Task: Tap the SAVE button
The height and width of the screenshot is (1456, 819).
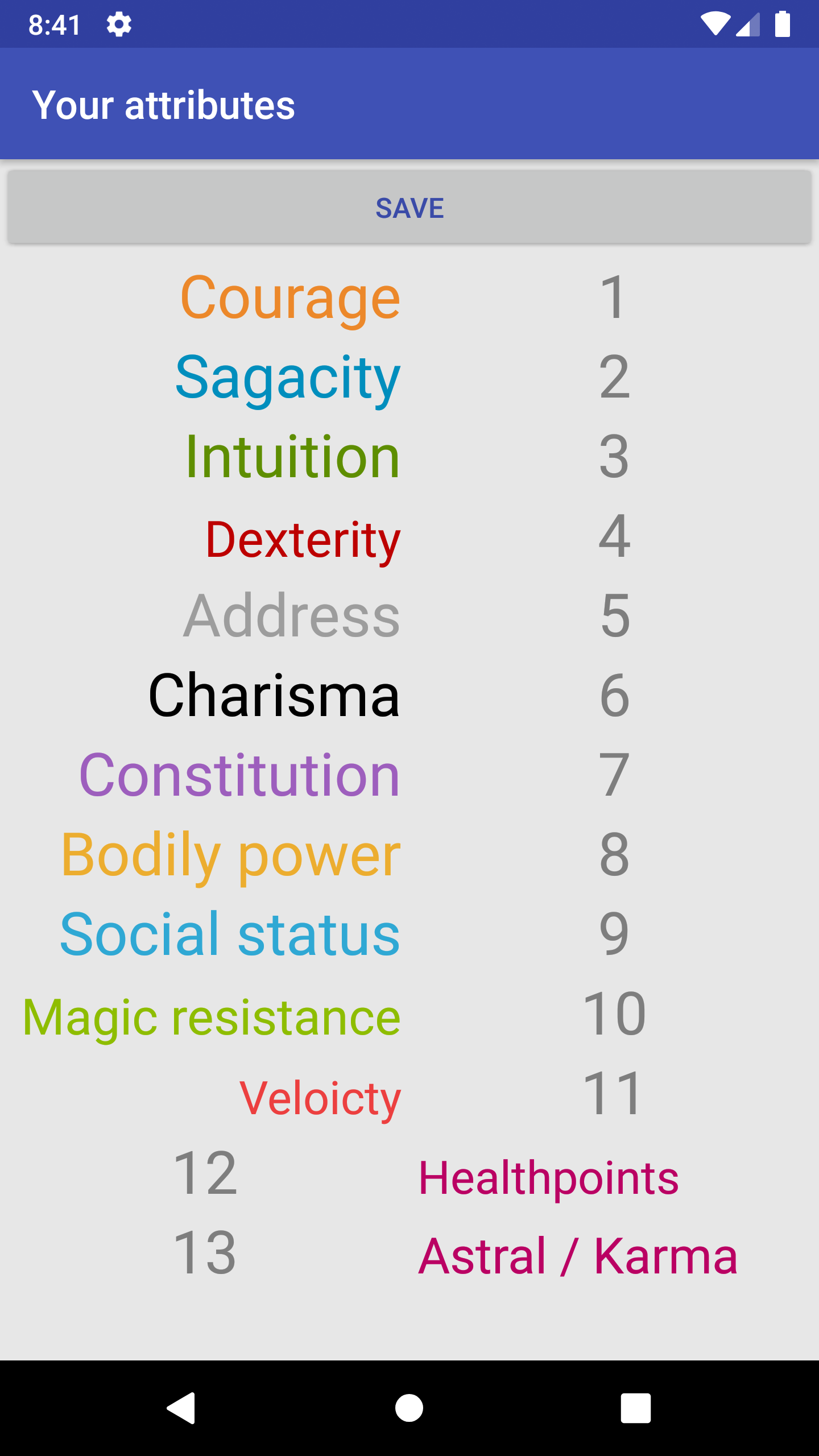Action: (409, 208)
